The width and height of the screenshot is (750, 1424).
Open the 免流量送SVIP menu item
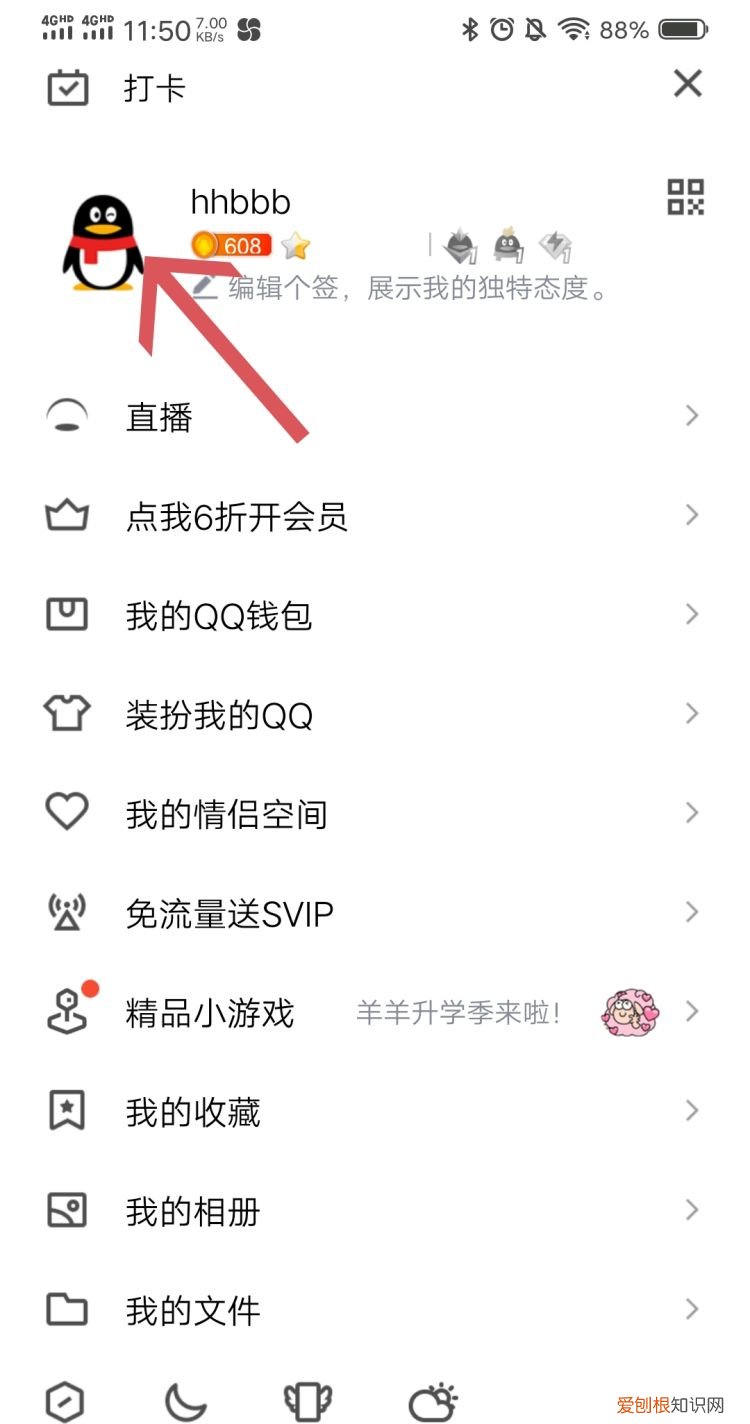click(228, 912)
